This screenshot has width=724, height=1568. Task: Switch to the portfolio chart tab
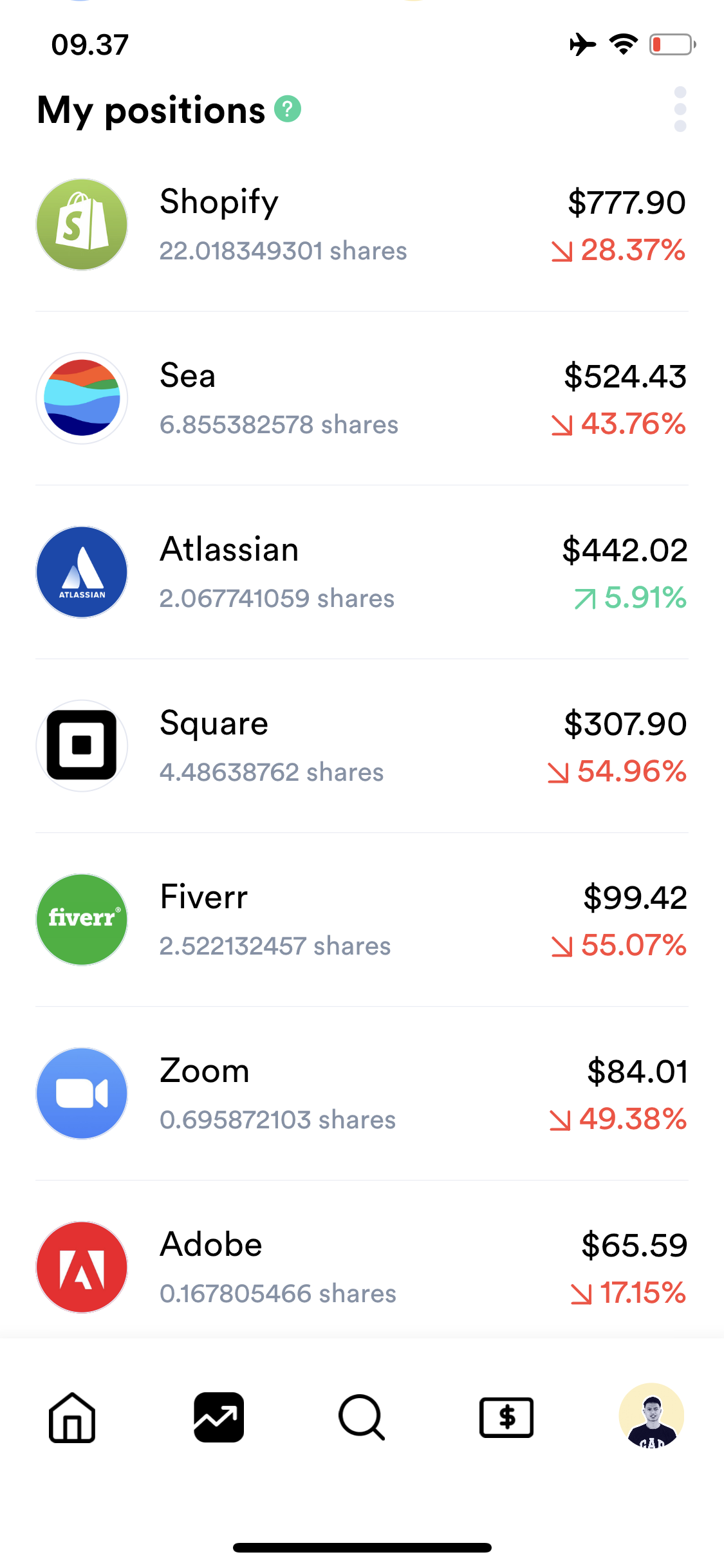click(x=218, y=1417)
